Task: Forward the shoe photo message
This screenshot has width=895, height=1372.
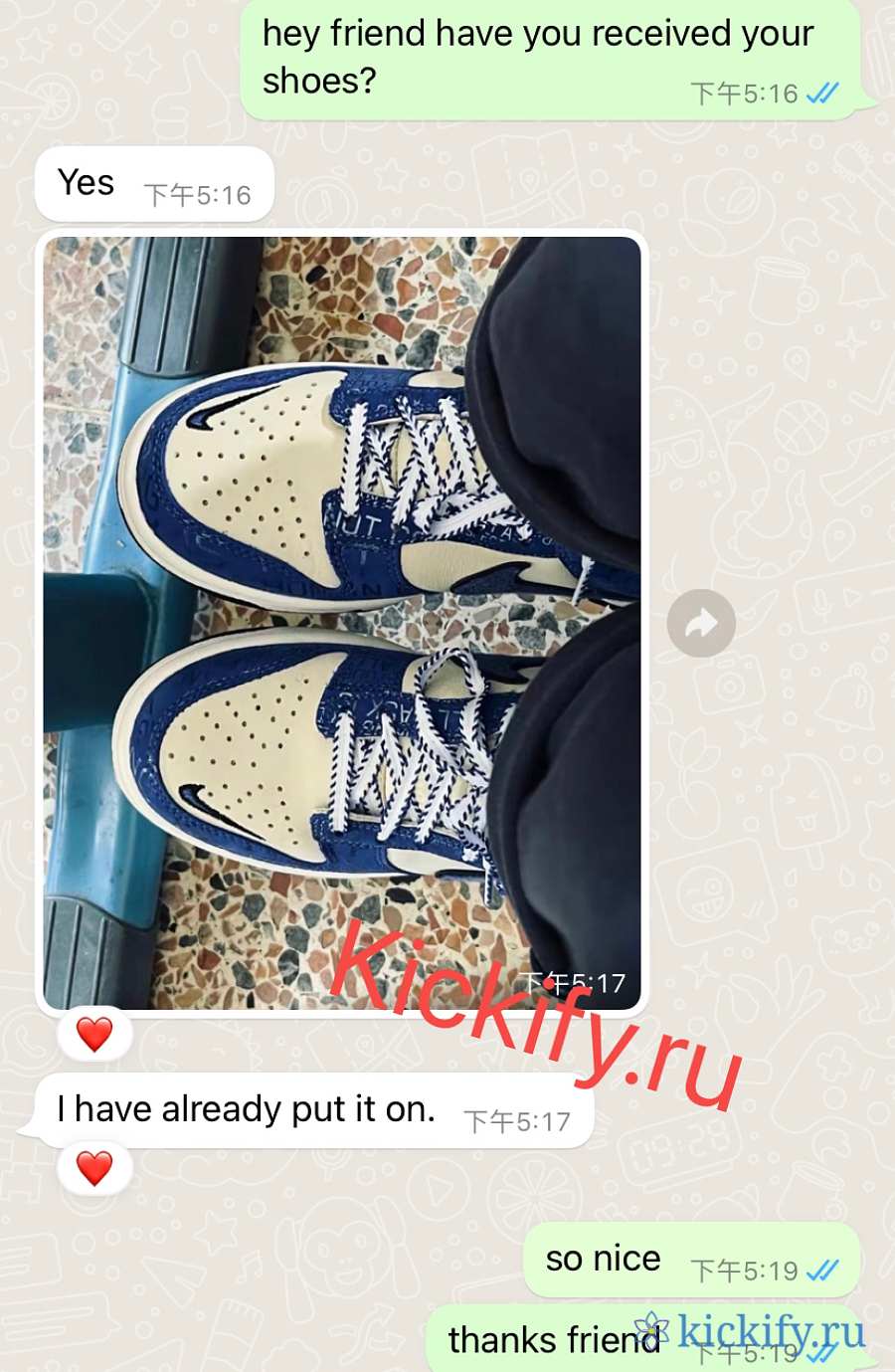Action: tap(701, 624)
